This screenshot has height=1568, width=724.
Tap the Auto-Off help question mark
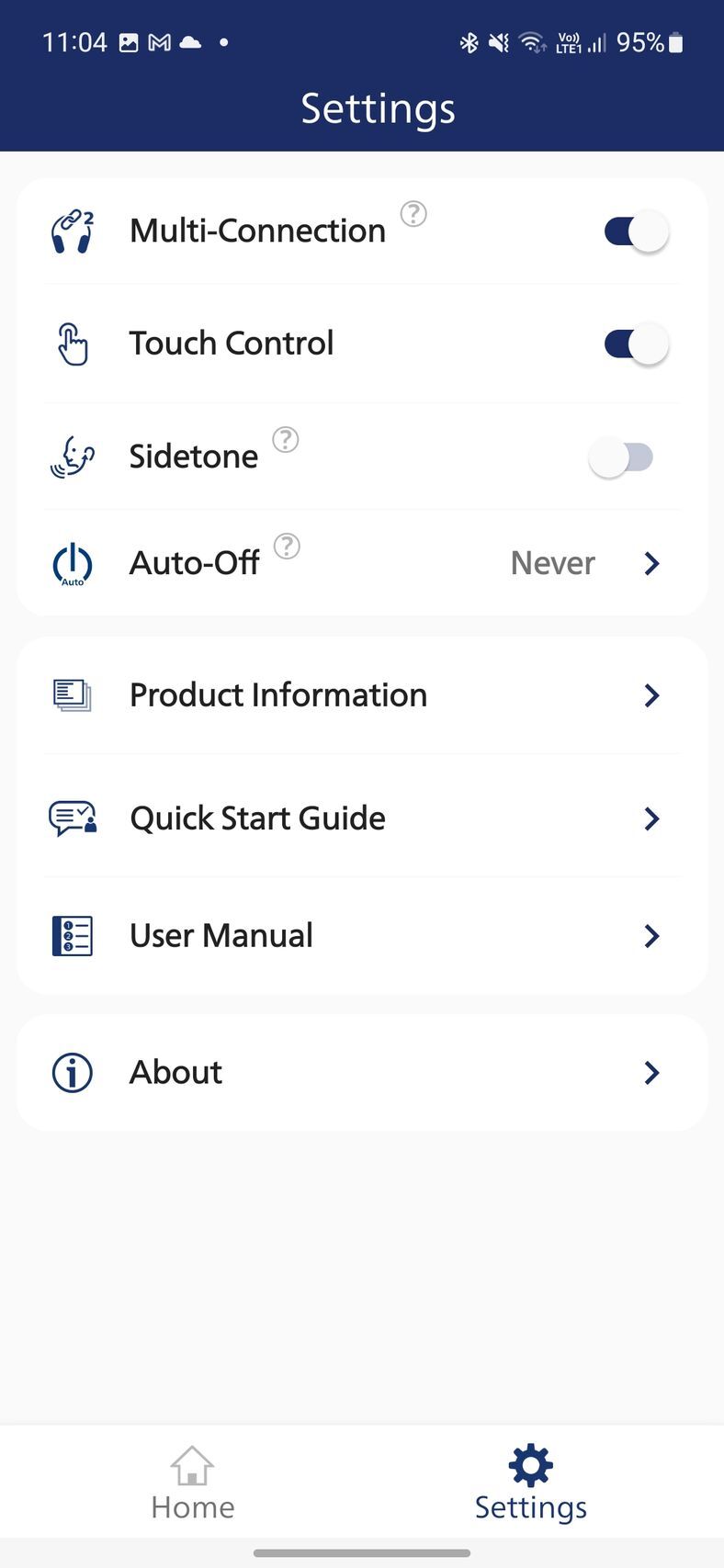coord(287,547)
